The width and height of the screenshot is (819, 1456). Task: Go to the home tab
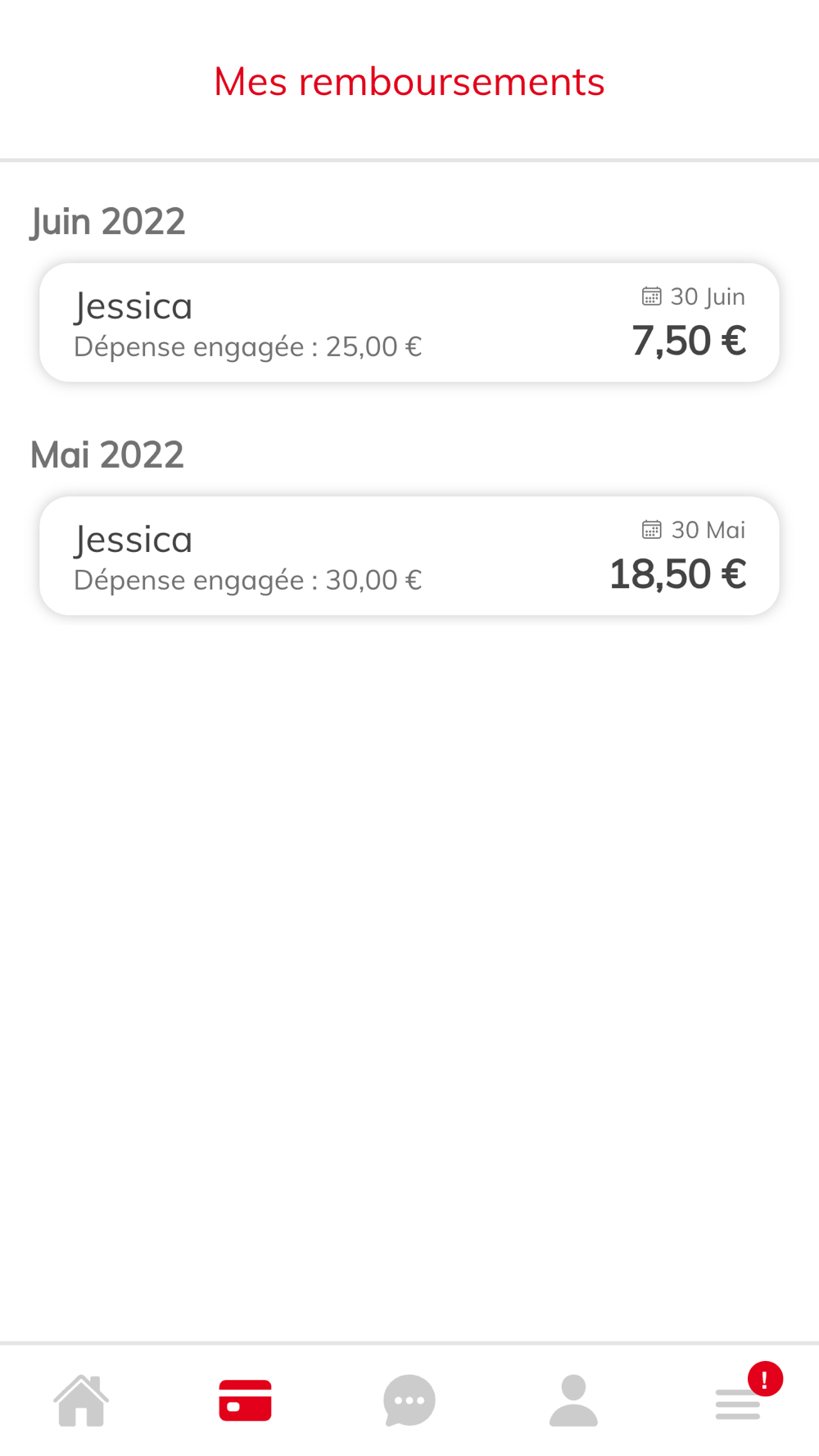point(81,1401)
